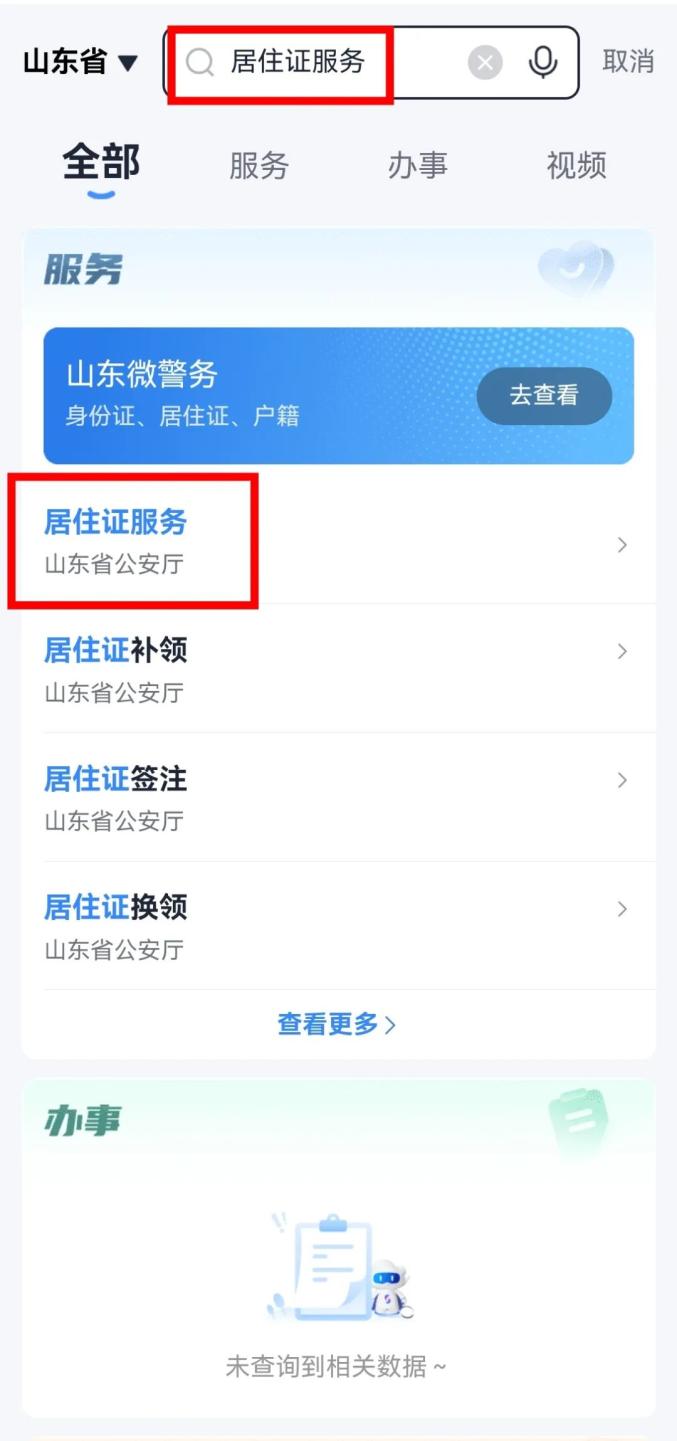Tap the search field containing 居住证服务
The width and height of the screenshot is (677, 1441).
click(x=320, y=63)
